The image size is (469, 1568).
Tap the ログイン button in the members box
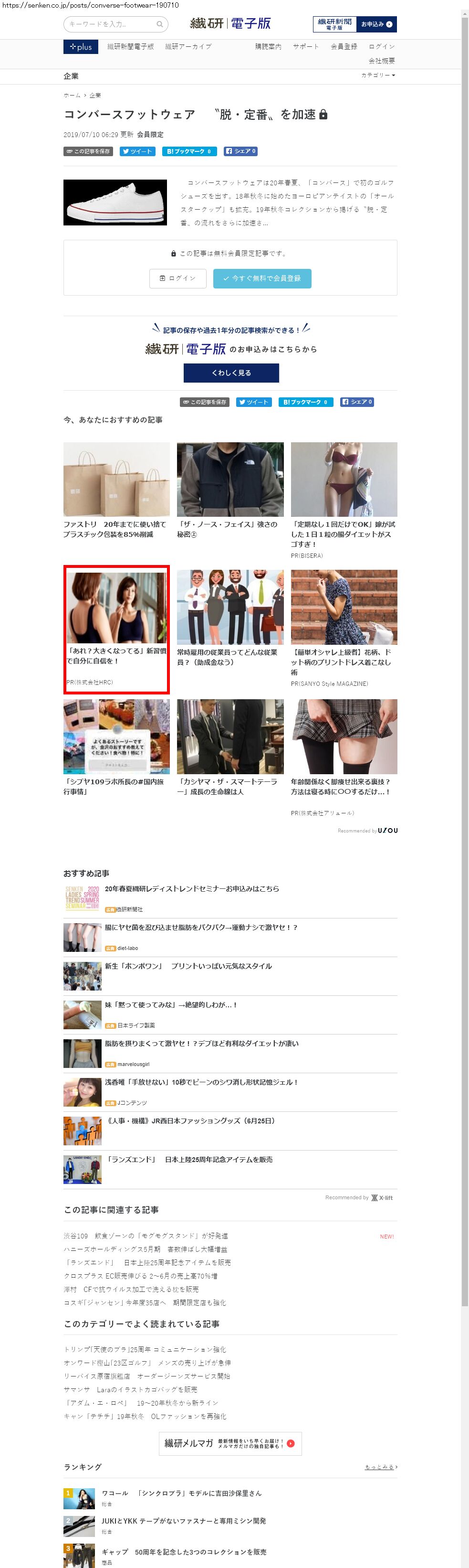[x=177, y=278]
